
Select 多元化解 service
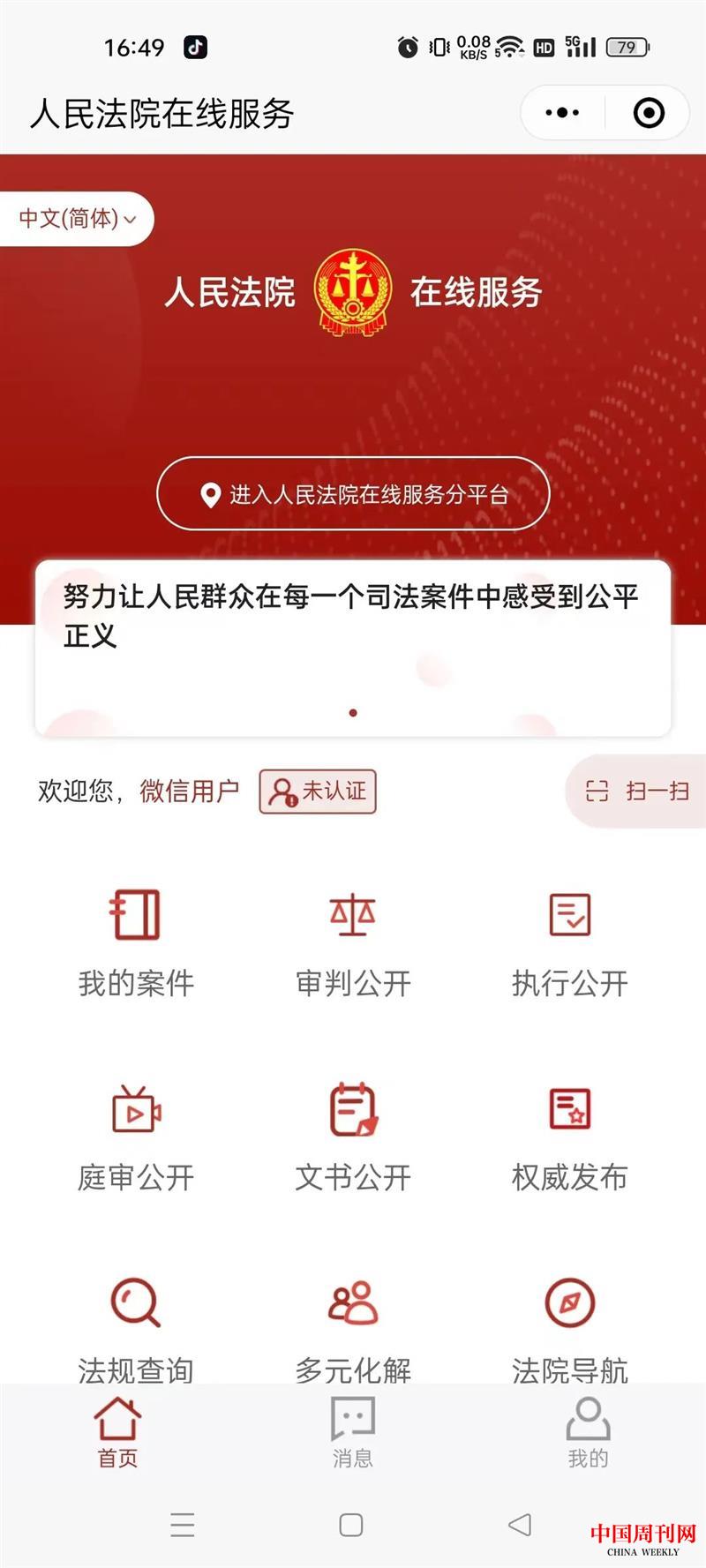pos(353,1328)
